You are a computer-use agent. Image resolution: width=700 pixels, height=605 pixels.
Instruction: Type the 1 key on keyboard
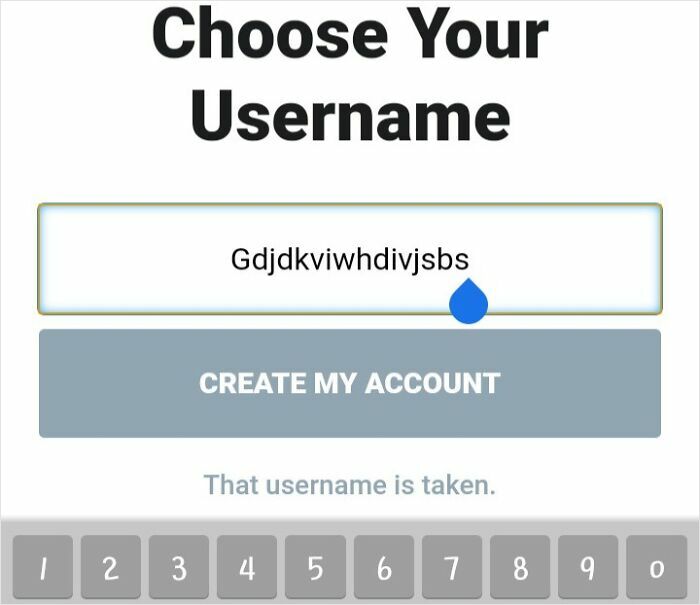(42, 569)
